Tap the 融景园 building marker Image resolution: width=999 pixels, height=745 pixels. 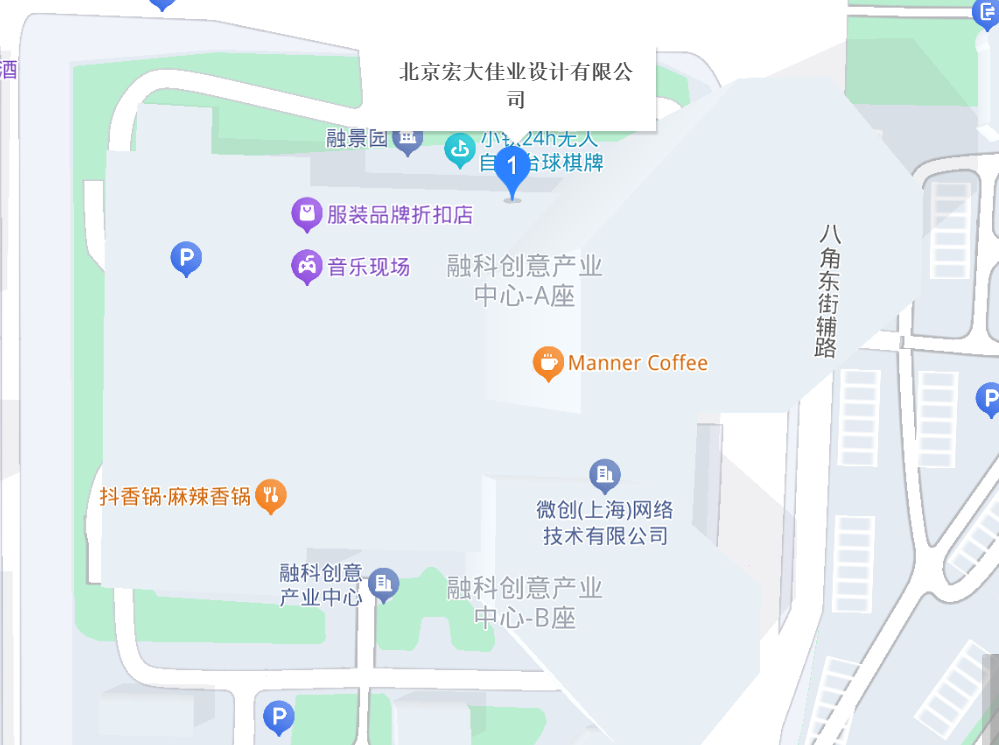[x=407, y=139]
